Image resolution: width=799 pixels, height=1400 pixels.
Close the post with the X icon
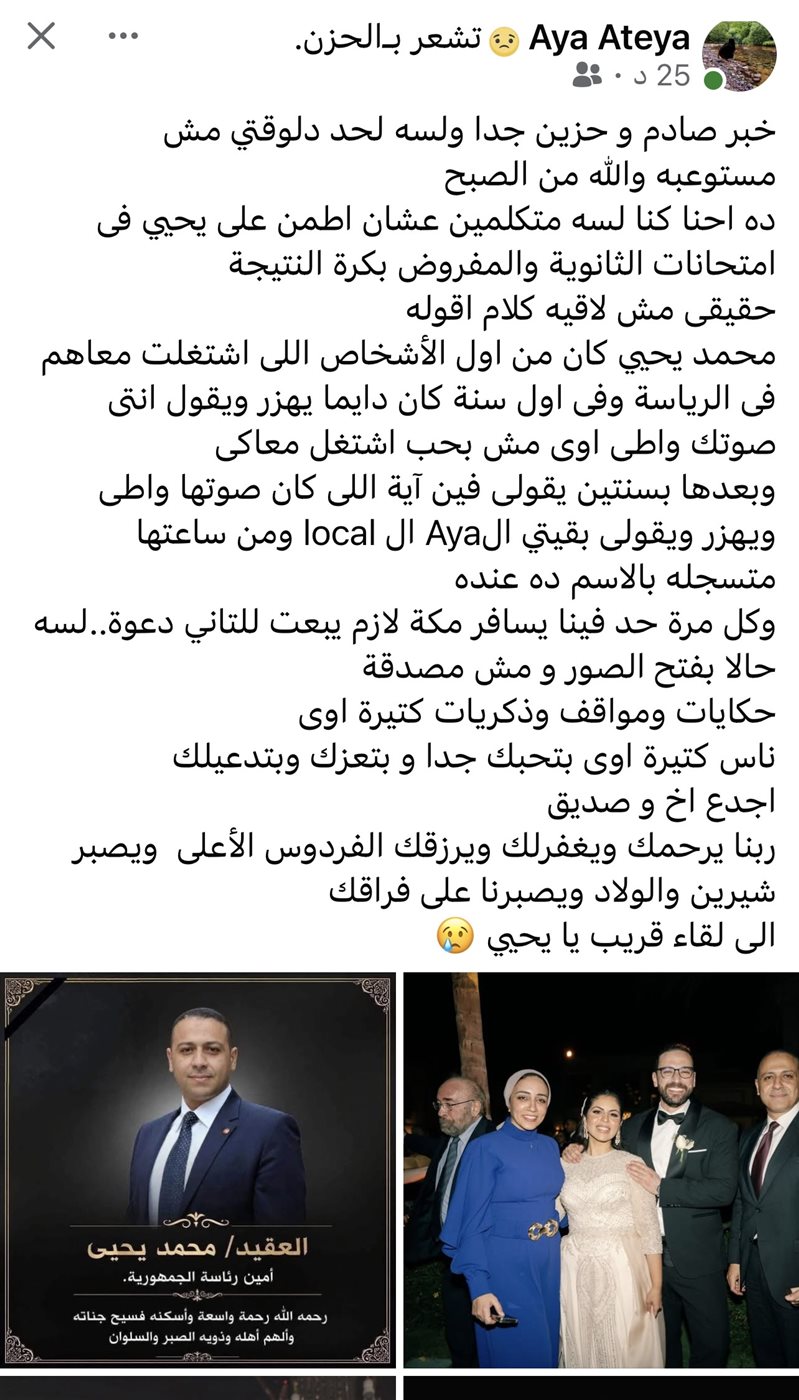click(41, 37)
